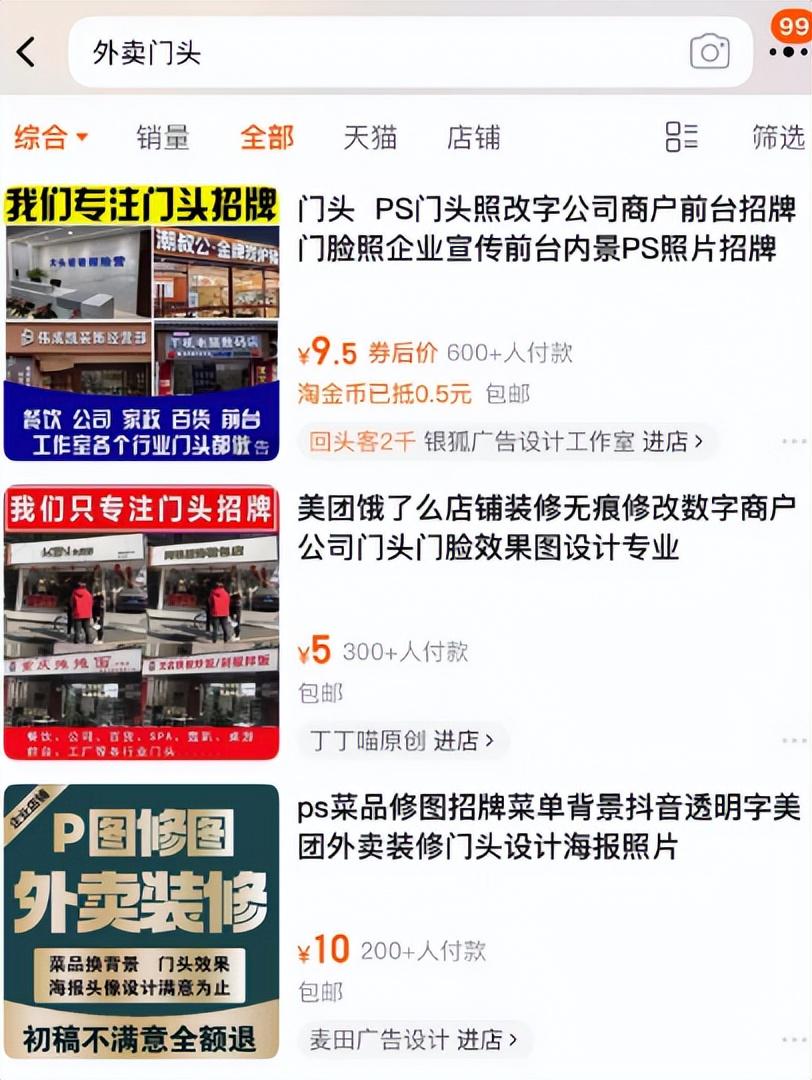Sort results by 销量
This screenshot has height=1080, width=812.
[163, 137]
